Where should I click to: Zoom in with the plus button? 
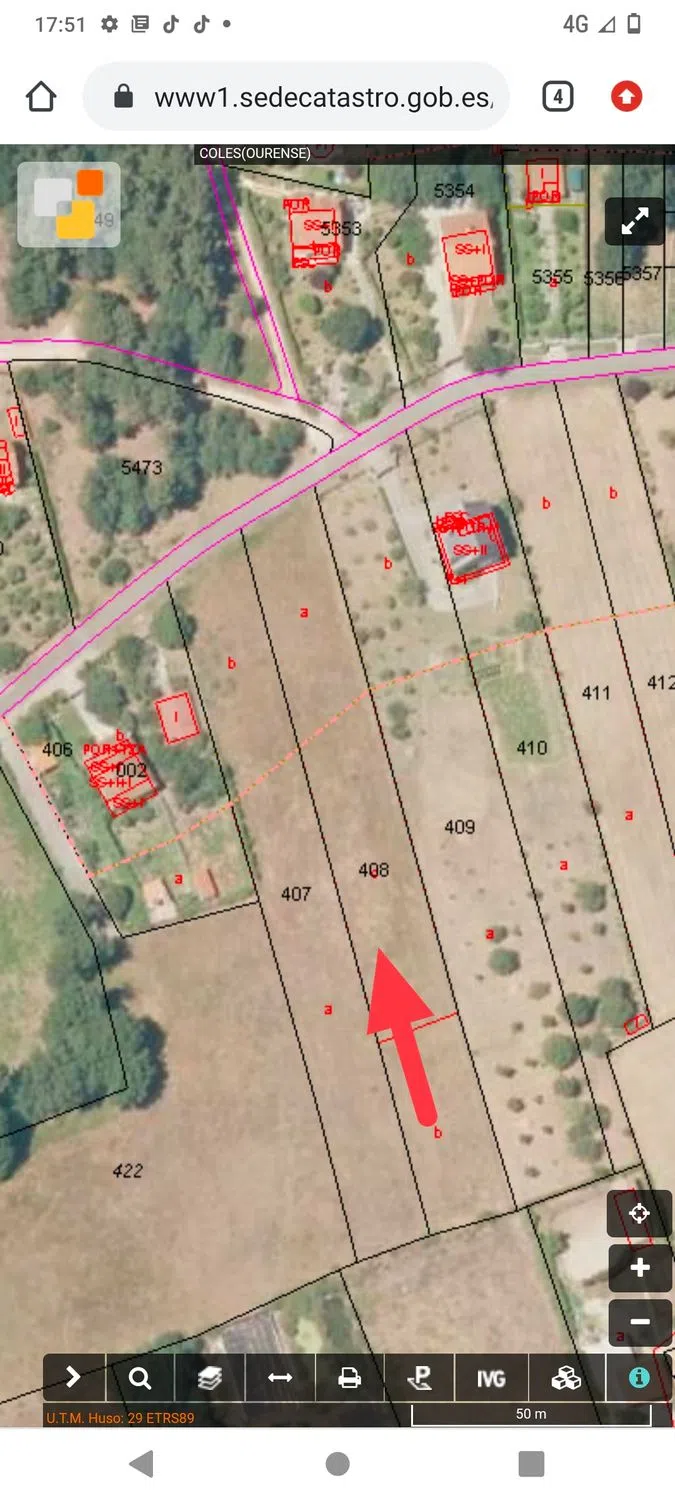640,1268
